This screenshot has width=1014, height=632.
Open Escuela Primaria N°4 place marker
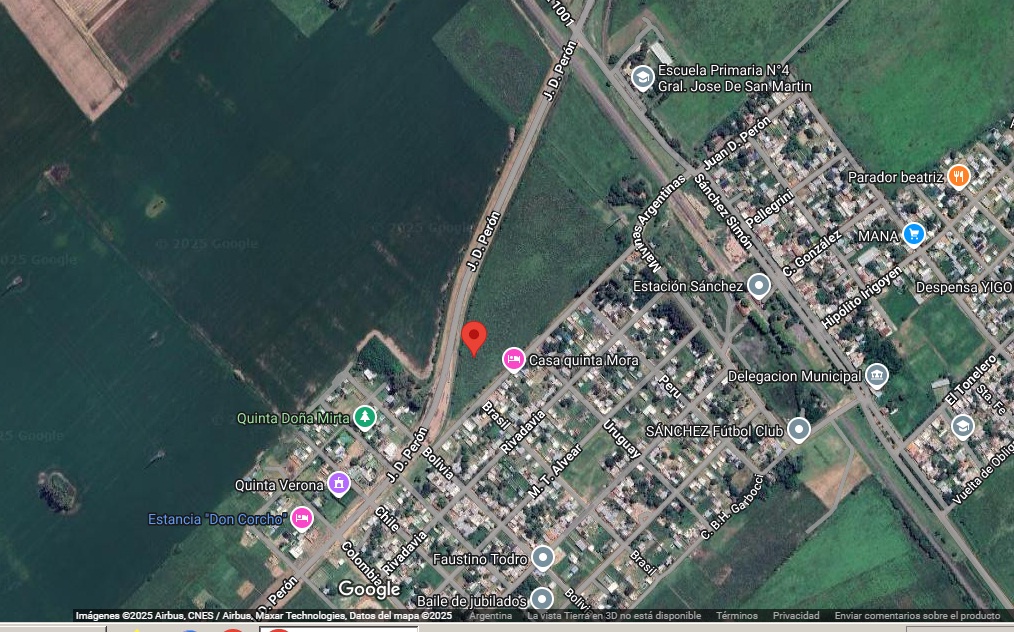click(x=643, y=77)
